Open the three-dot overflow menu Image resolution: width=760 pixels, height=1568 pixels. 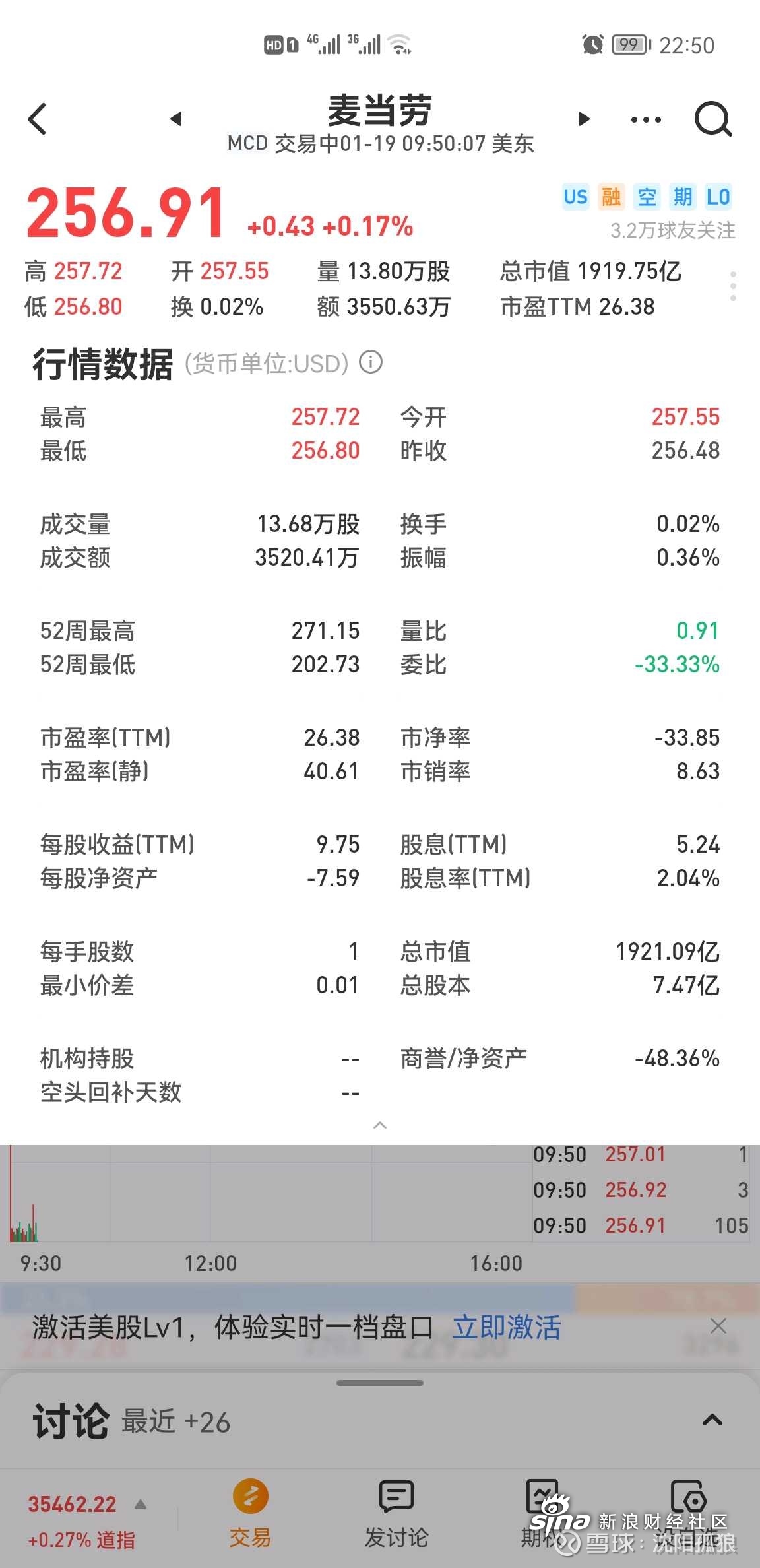coord(646,119)
